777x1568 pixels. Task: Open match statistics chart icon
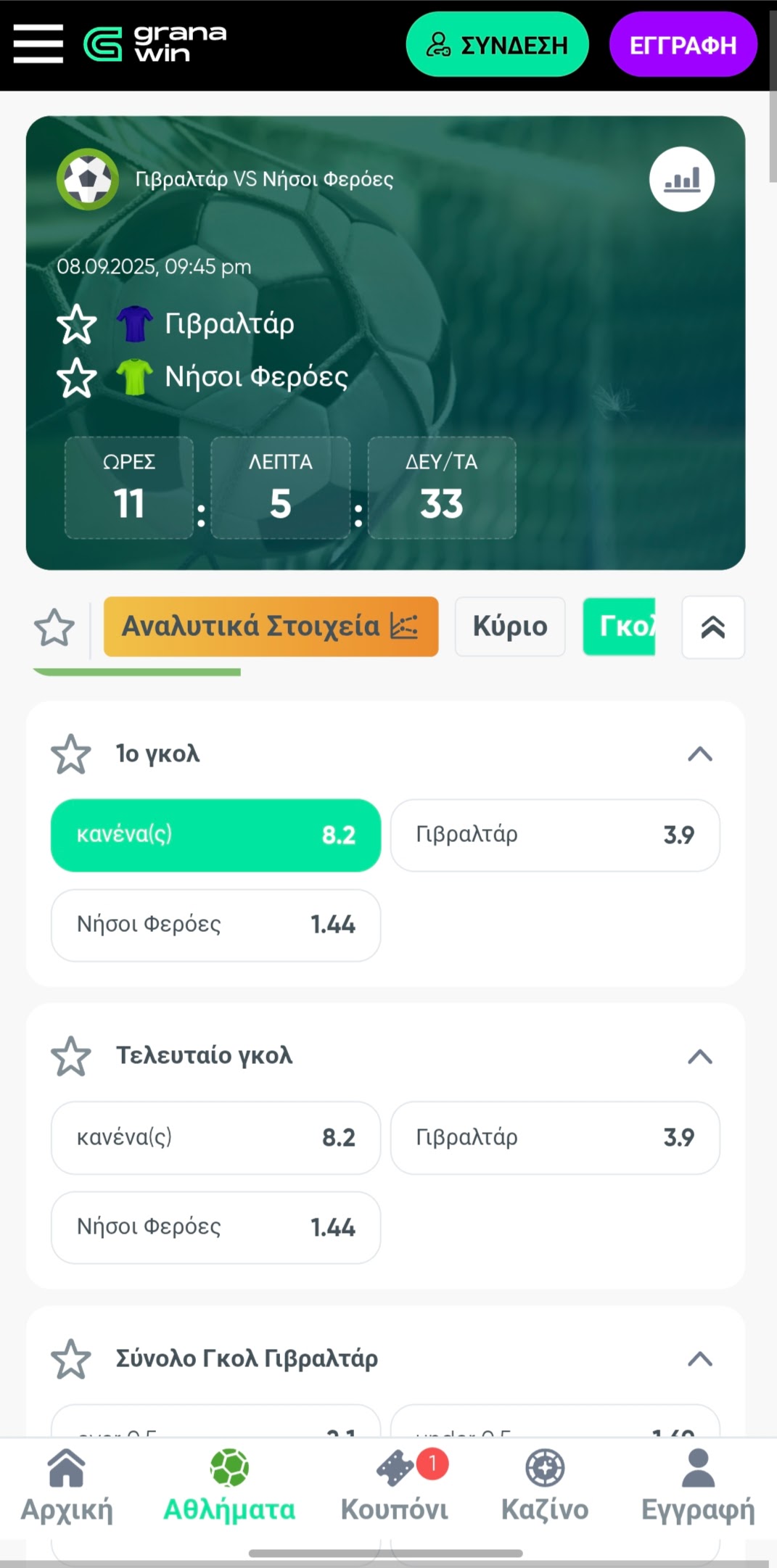[681, 179]
